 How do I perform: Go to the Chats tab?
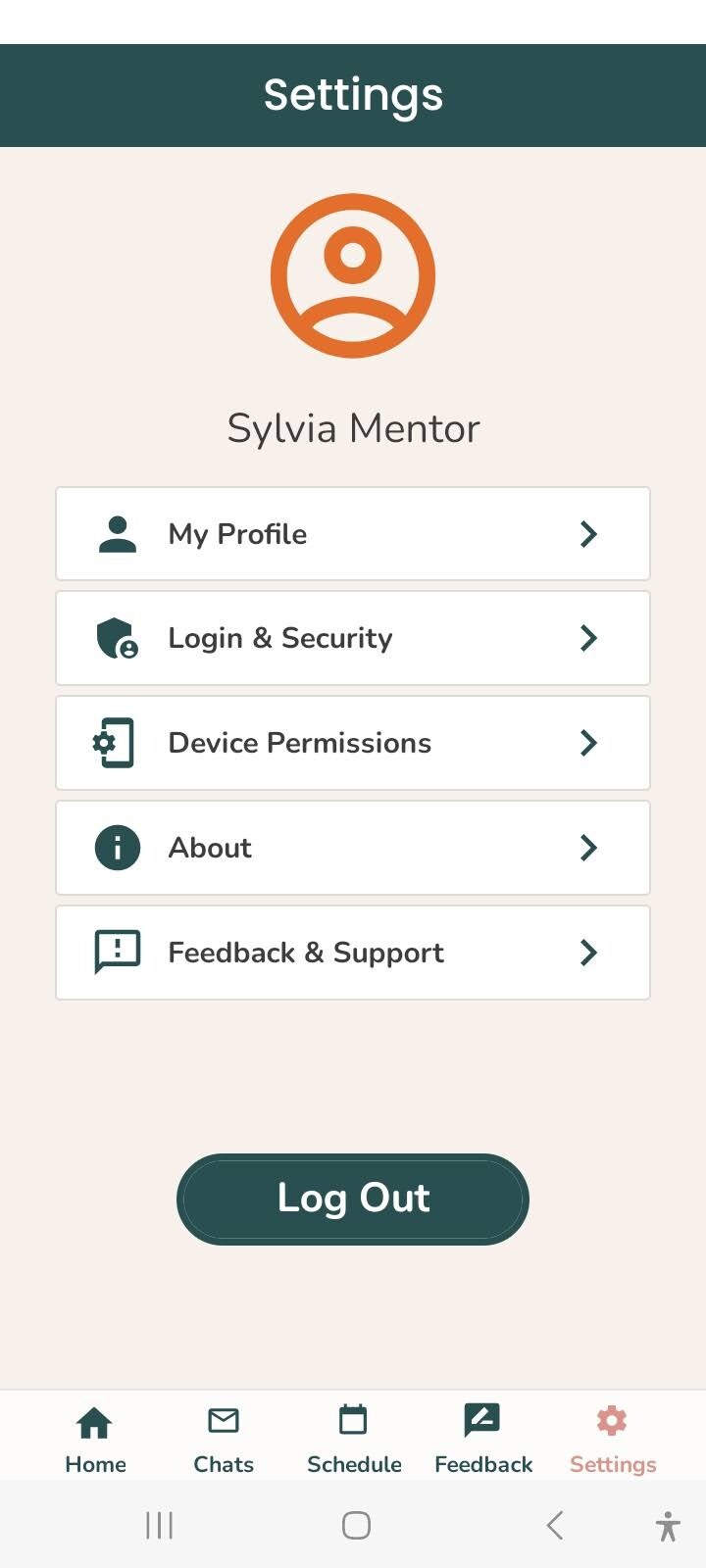[x=224, y=1438]
